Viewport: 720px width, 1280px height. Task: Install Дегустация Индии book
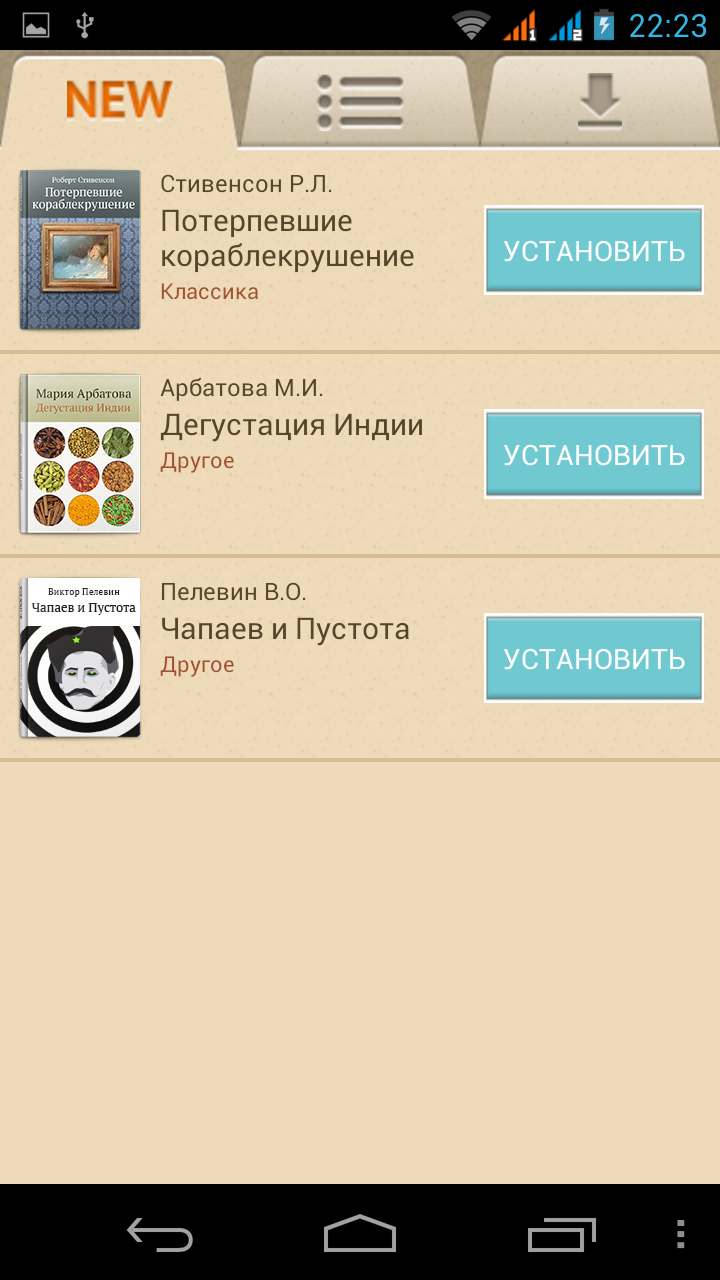click(594, 454)
